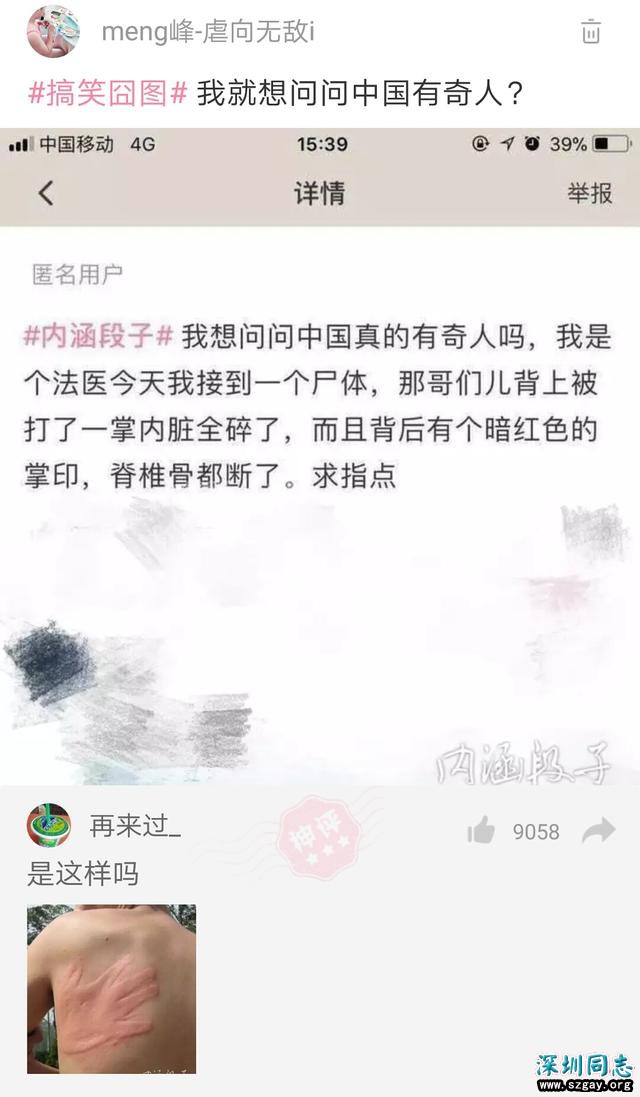Open the #搞笑囧图# hashtag
This screenshot has width=640, height=1097.
coord(107,94)
